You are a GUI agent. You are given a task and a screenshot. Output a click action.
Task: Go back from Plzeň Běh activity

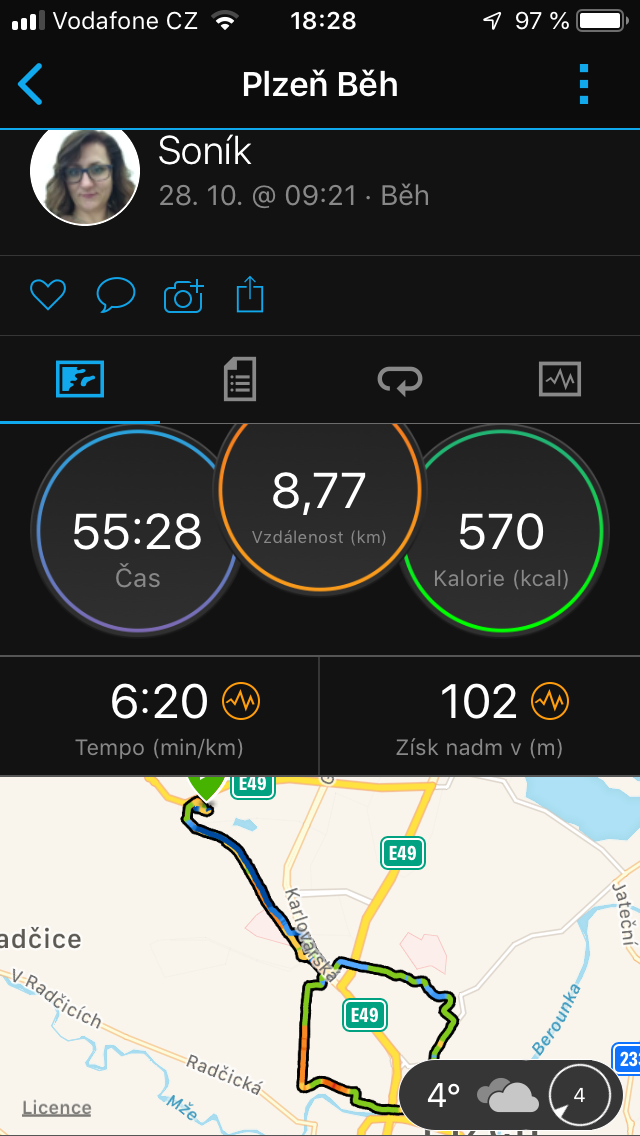[30, 85]
